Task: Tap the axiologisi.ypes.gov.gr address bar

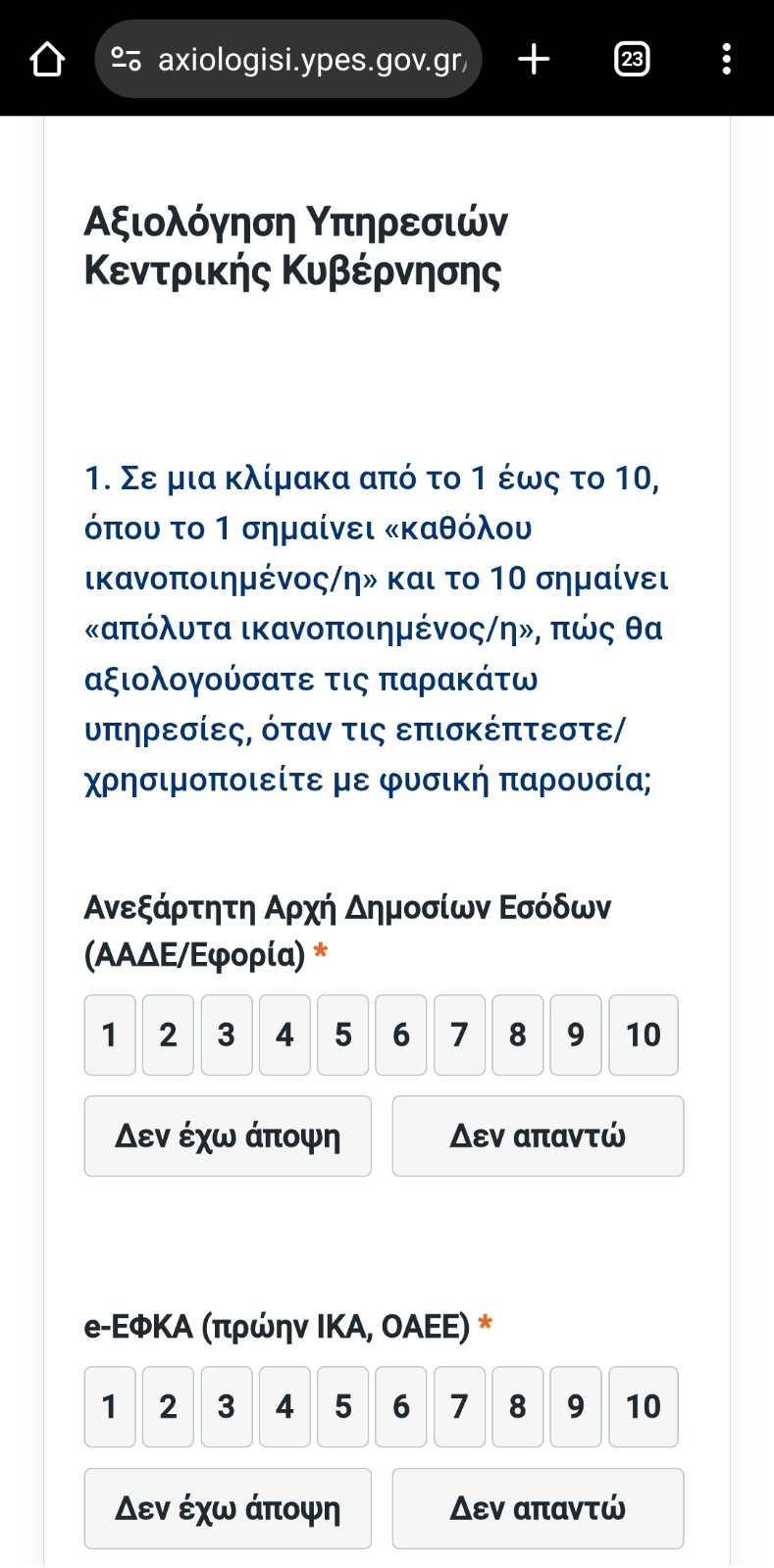Action: pos(288,60)
